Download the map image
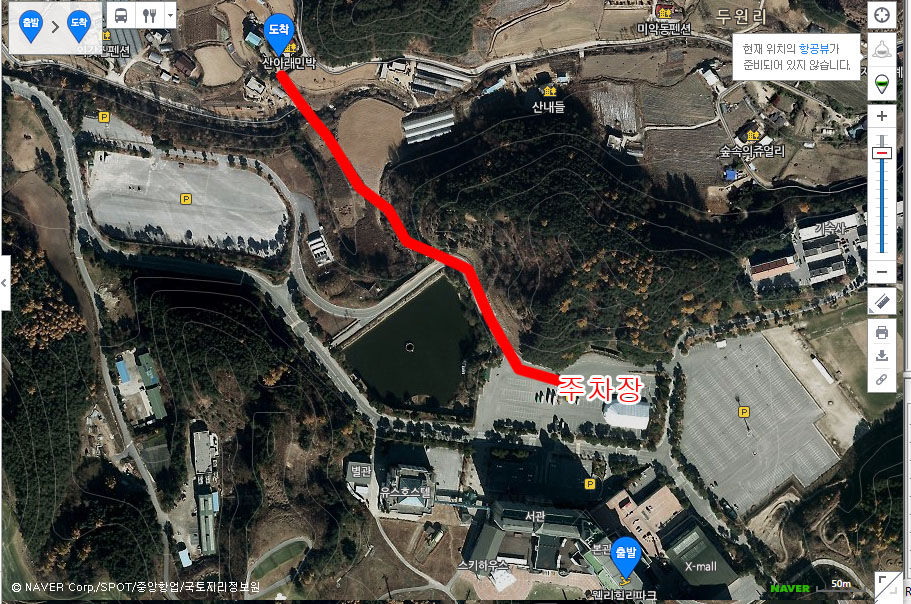 [881, 355]
